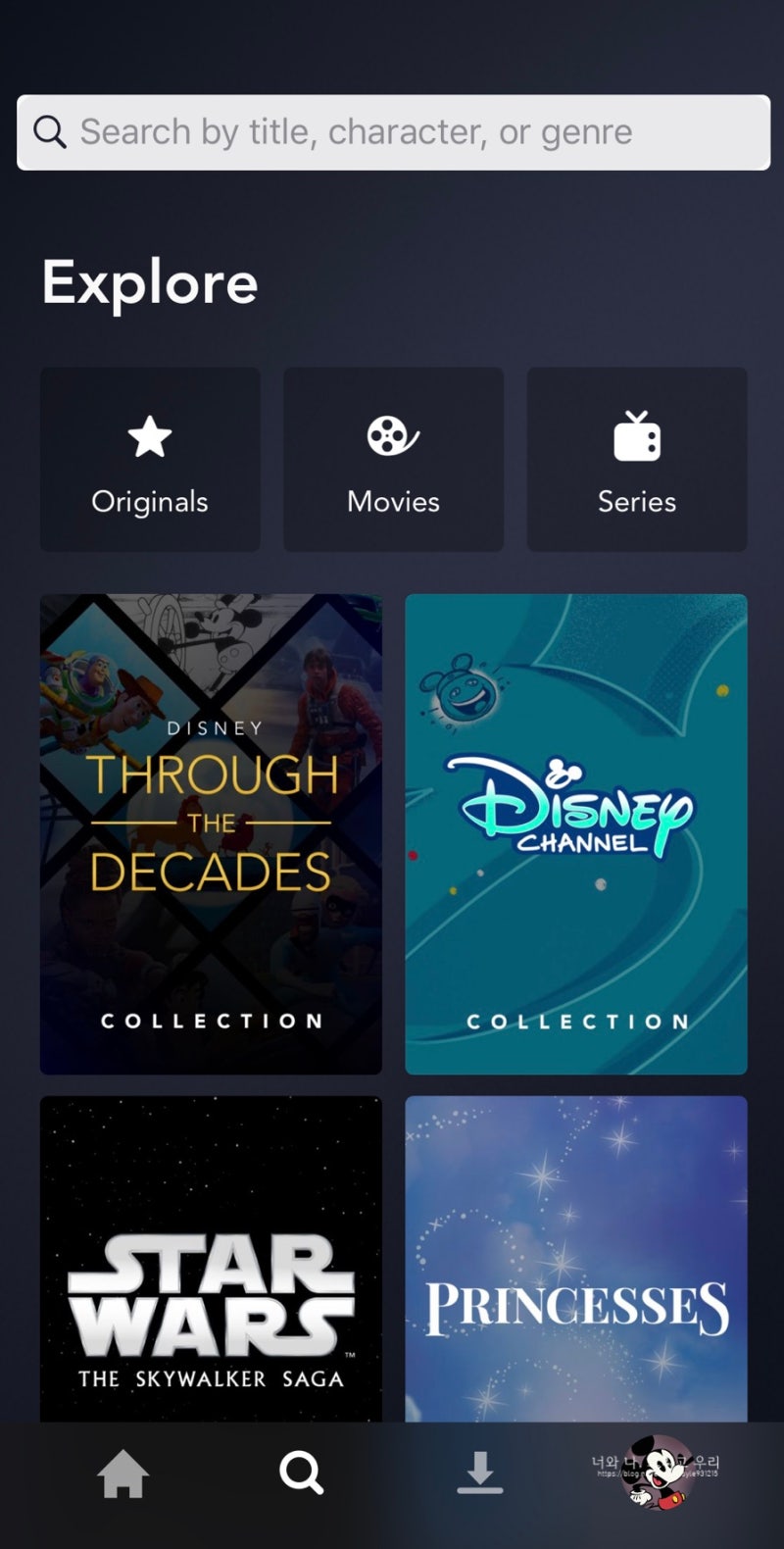Select the Search tab

click(x=301, y=1473)
